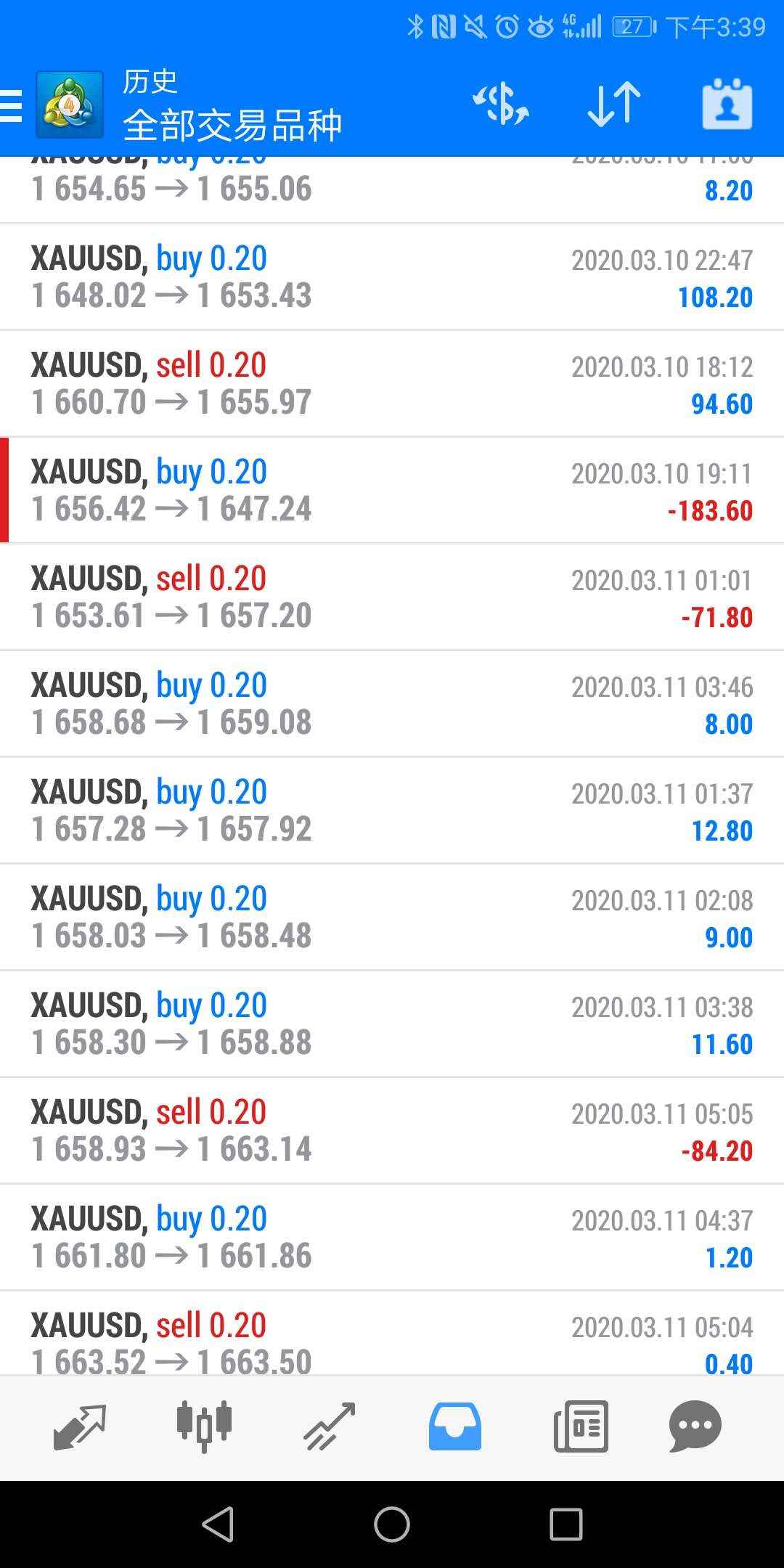Open the date period calendar icon

point(727,105)
